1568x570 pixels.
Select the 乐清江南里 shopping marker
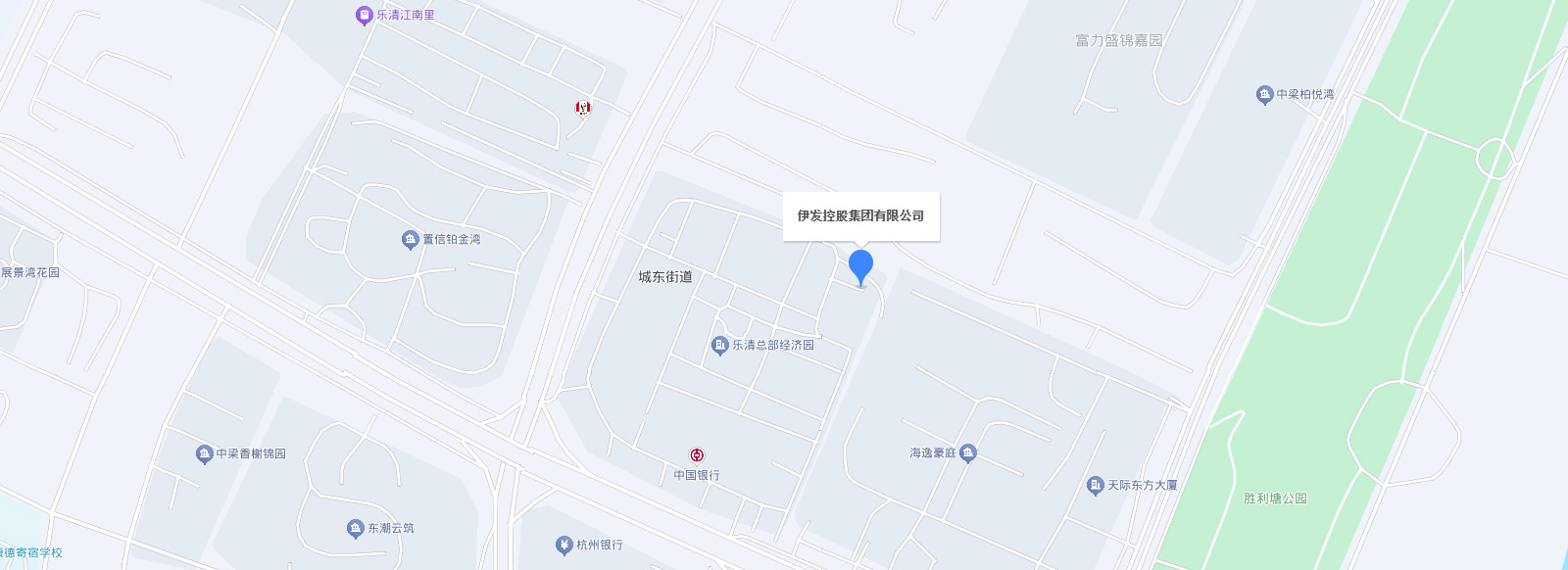(x=365, y=15)
